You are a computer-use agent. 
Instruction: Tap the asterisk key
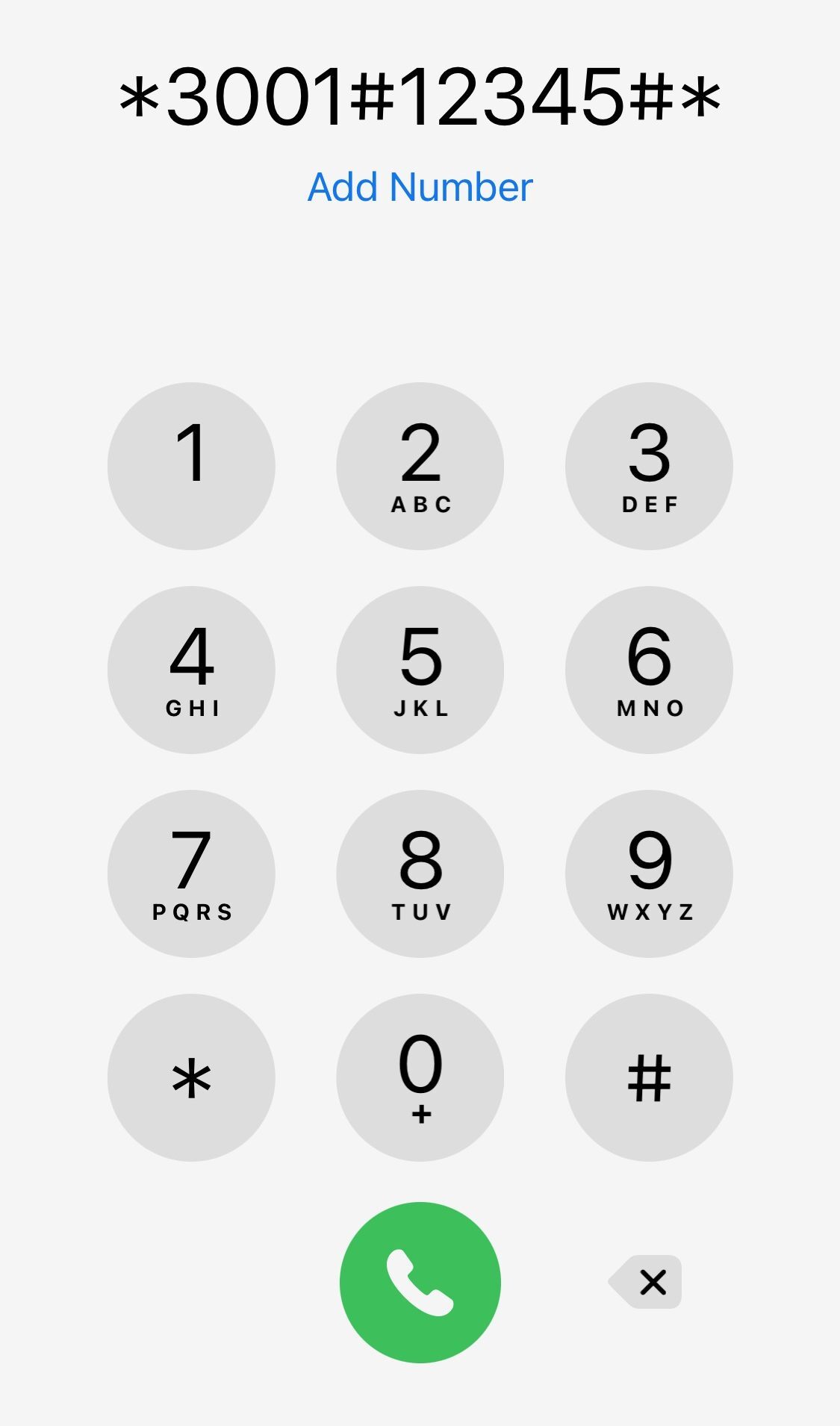pyautogui.click(x=191, y=1077)
